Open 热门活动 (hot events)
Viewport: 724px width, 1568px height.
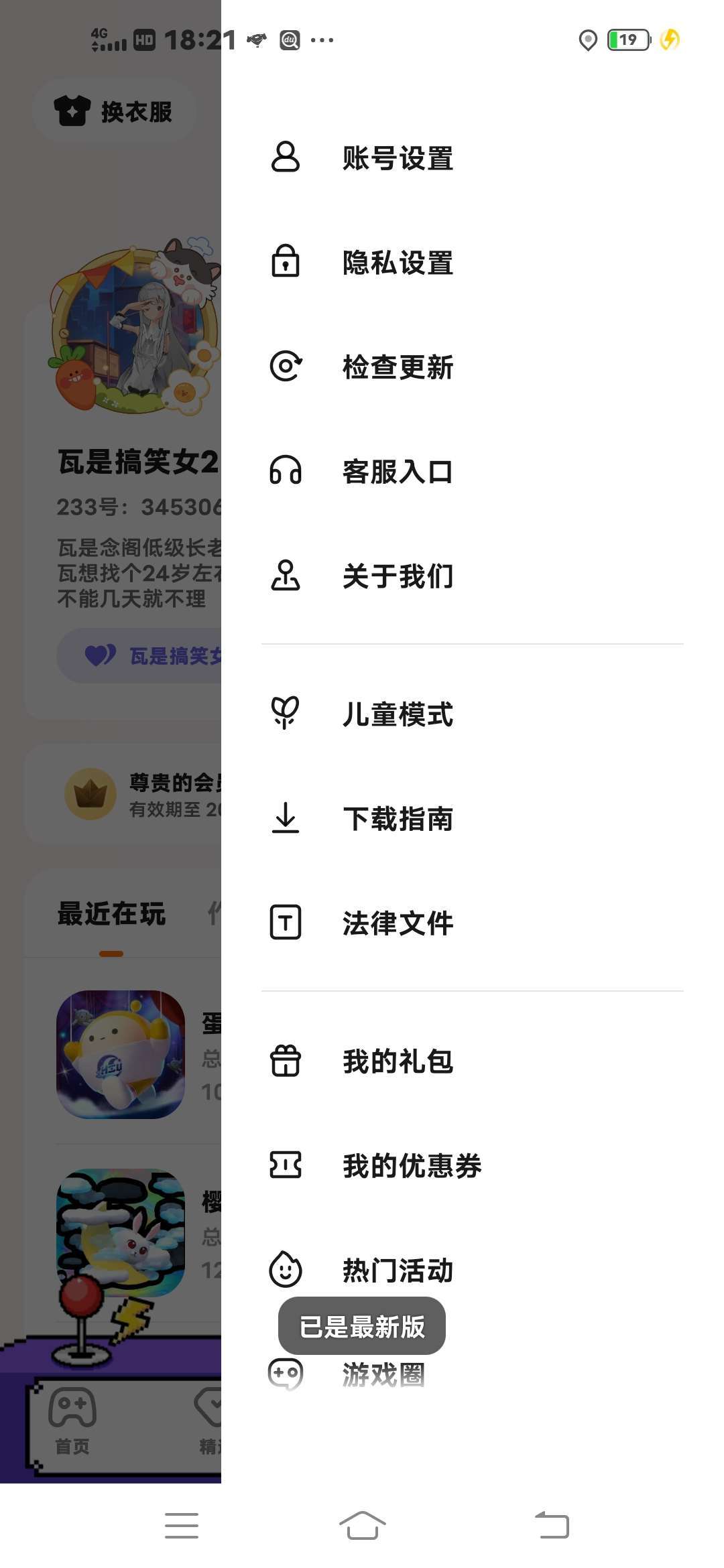pyautogui.click(x=397, y=1270)
